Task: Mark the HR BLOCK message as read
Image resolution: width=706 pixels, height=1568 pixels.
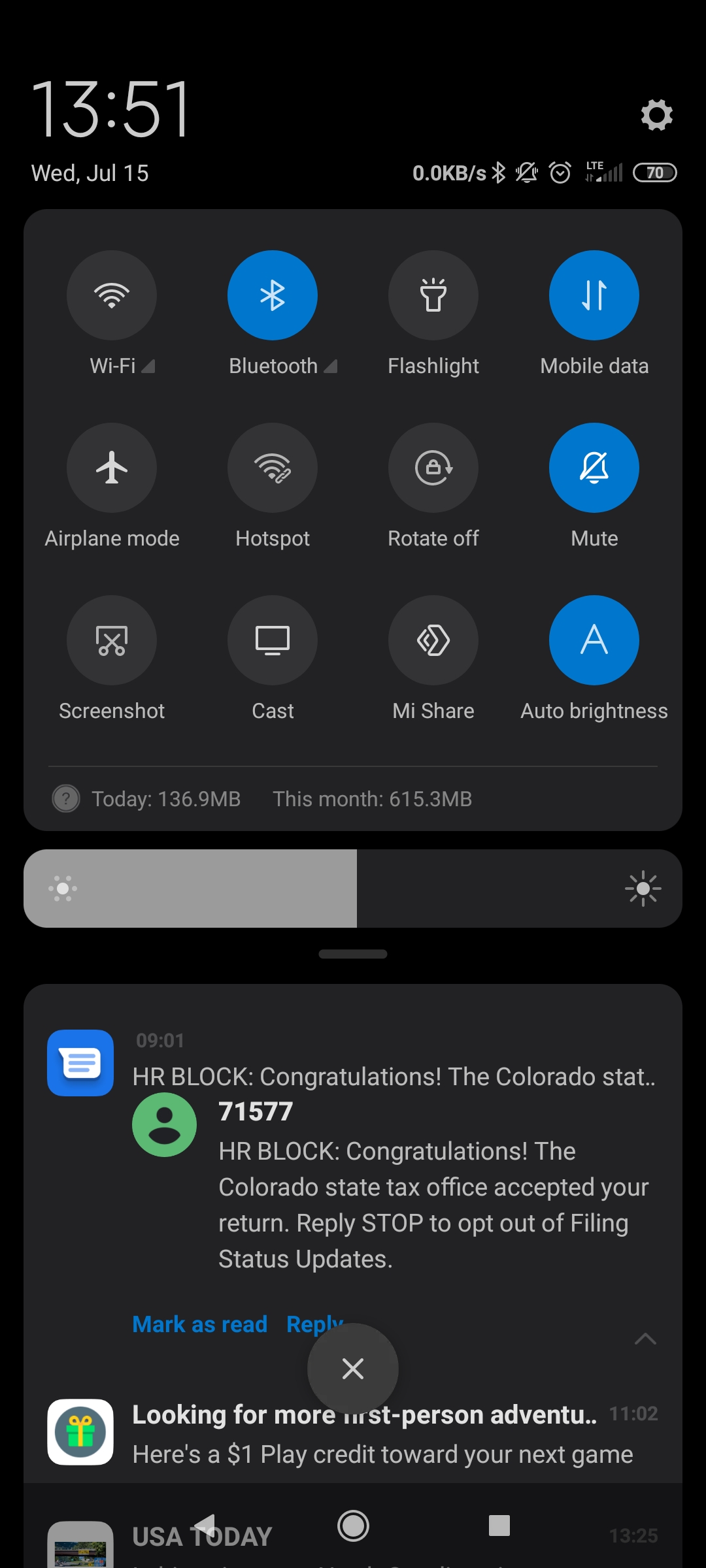Action: pyautogui.click(x=199, y=1324)
